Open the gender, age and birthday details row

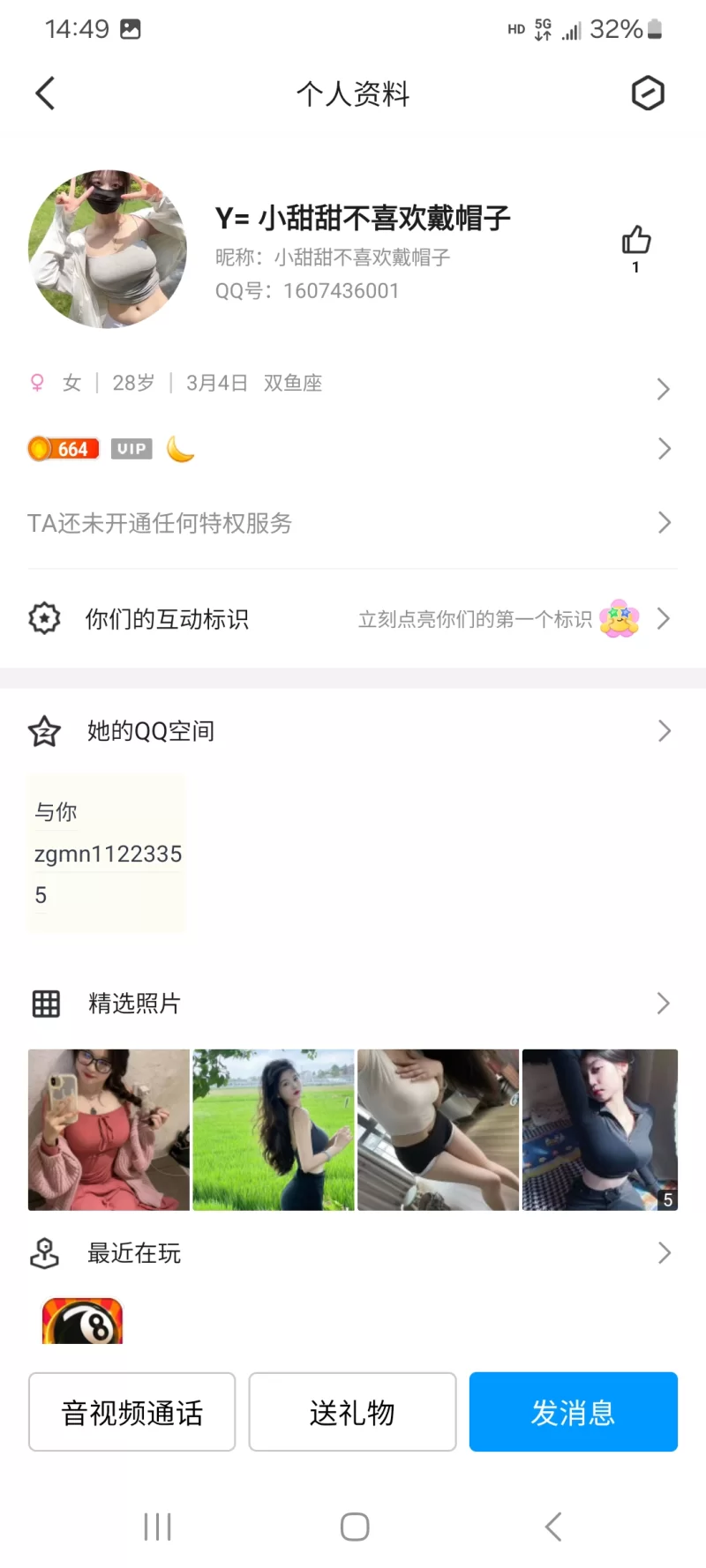tap(353, 384)
